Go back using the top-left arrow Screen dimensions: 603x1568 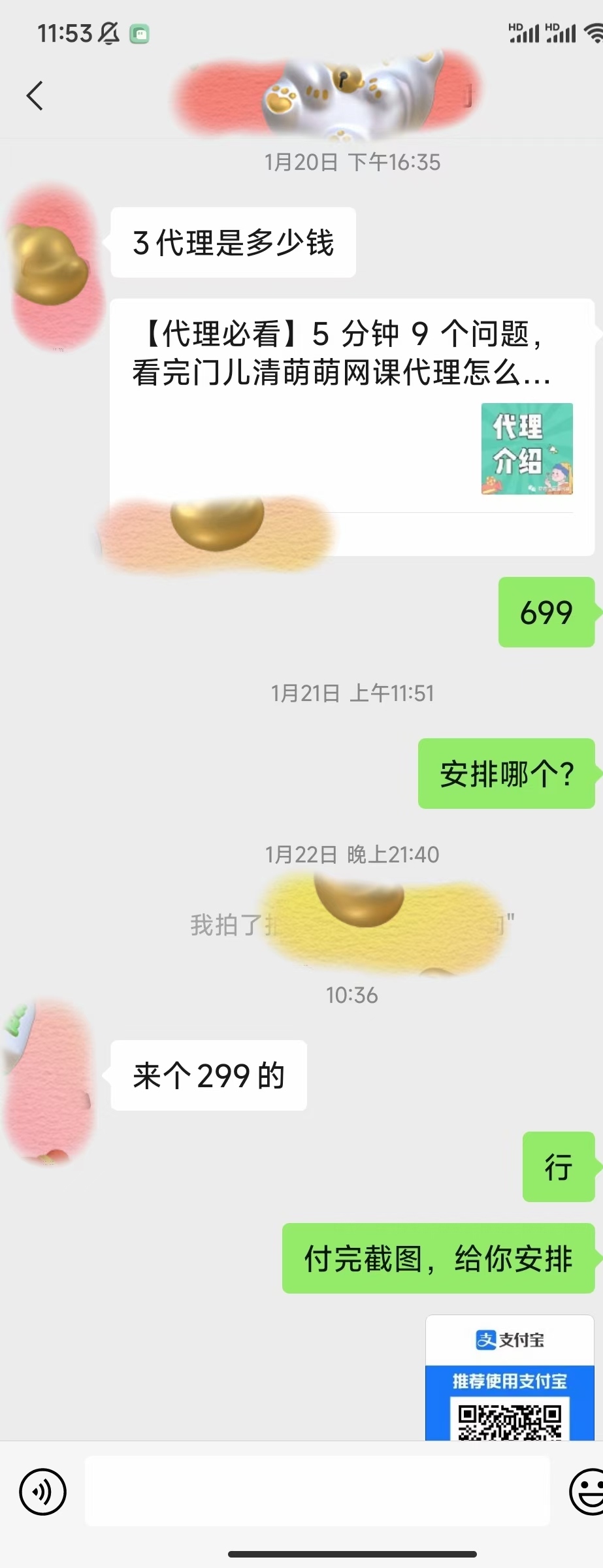(x=35, y=96)
